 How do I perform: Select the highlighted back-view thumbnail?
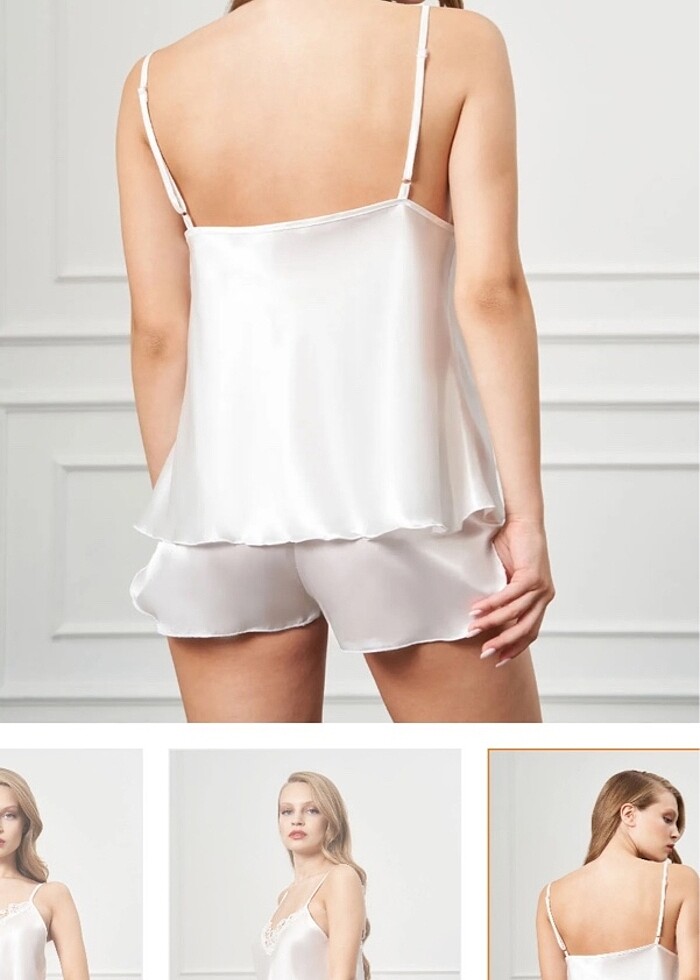pos(595,865)
